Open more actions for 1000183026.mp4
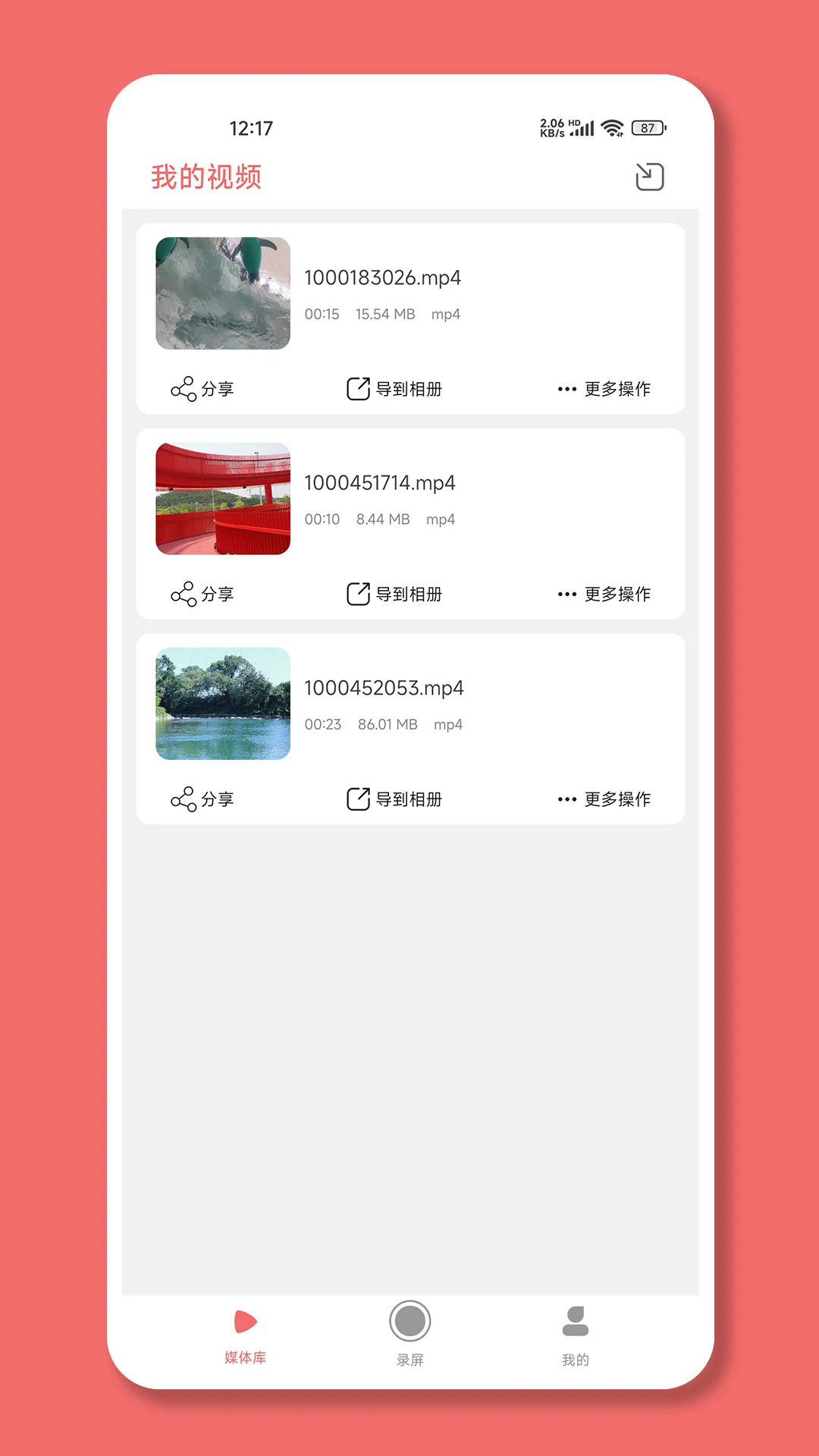This screenshot has width=819, height=1456. 604,389
